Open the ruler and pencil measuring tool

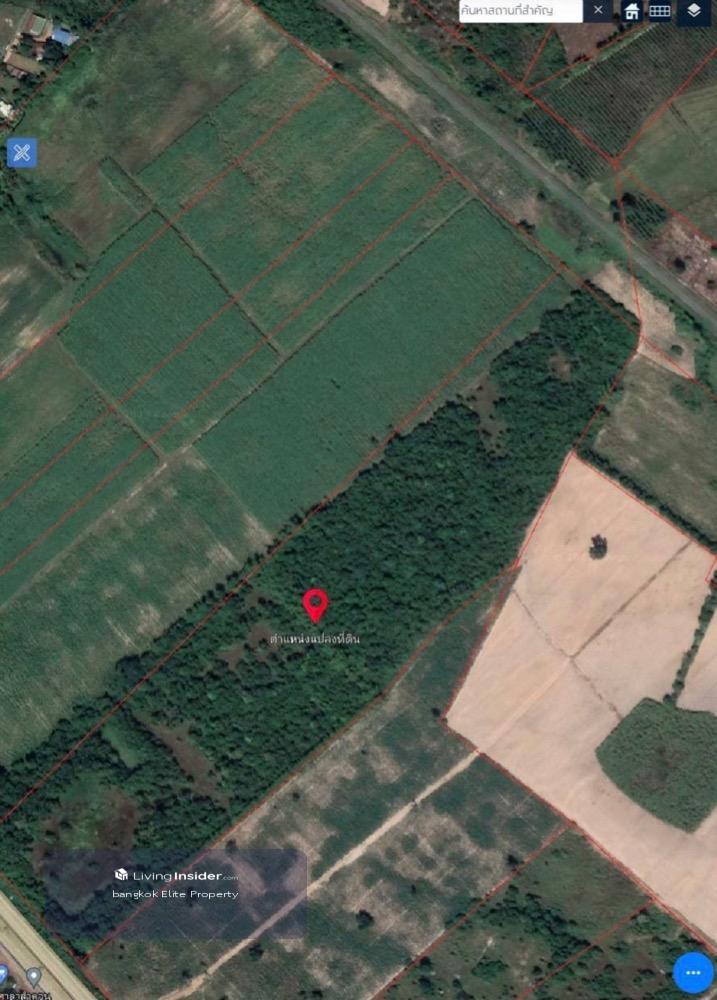click(22, 153)
